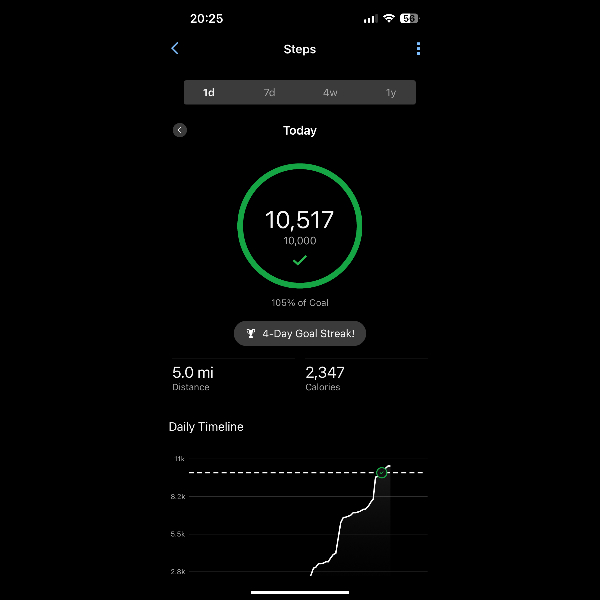600x600 pixels.
Task: Tap the goal marker on the Daily Timeline
Action: coord(382,472)
